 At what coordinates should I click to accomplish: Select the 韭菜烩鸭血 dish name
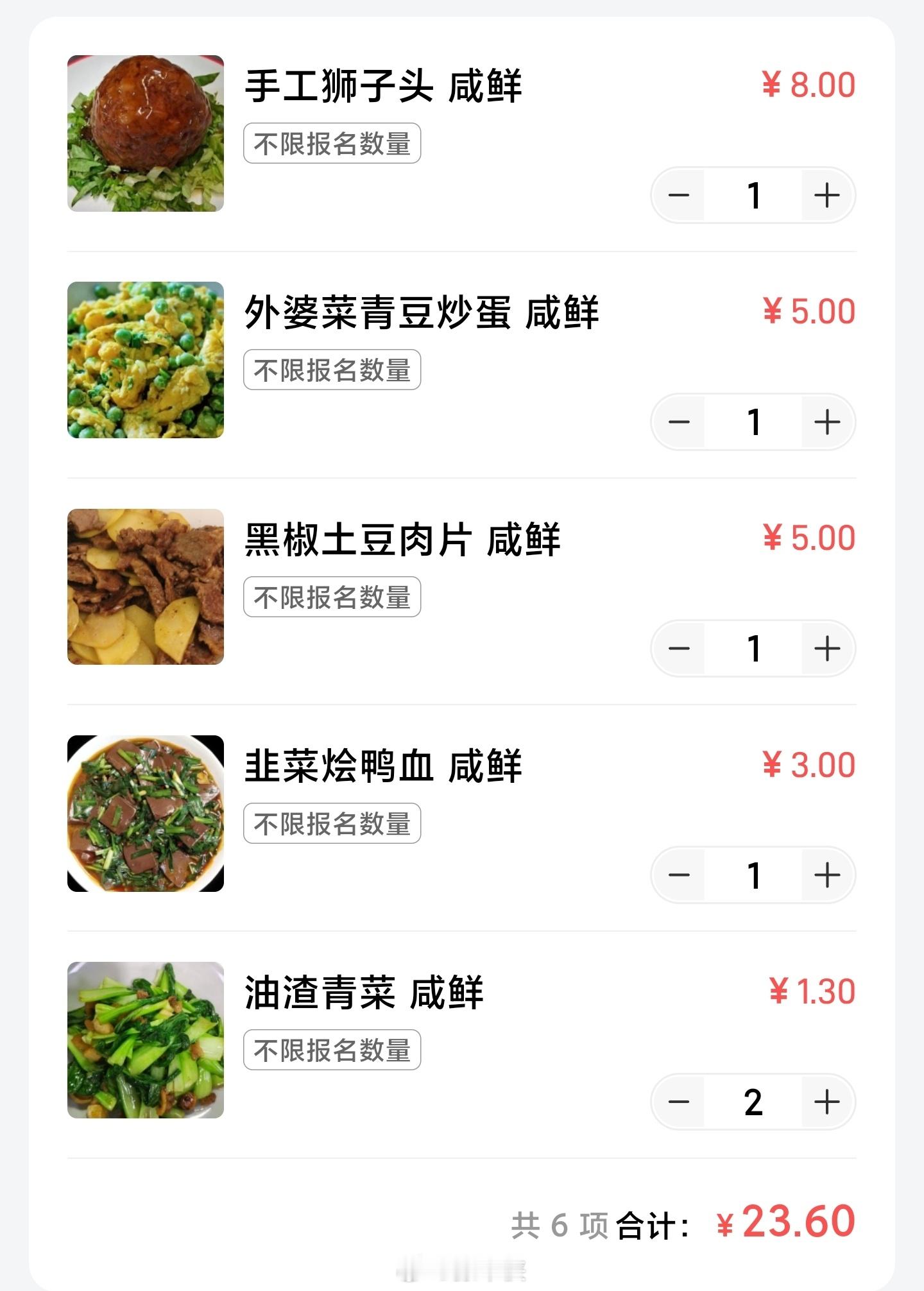[x=385, y=764]
